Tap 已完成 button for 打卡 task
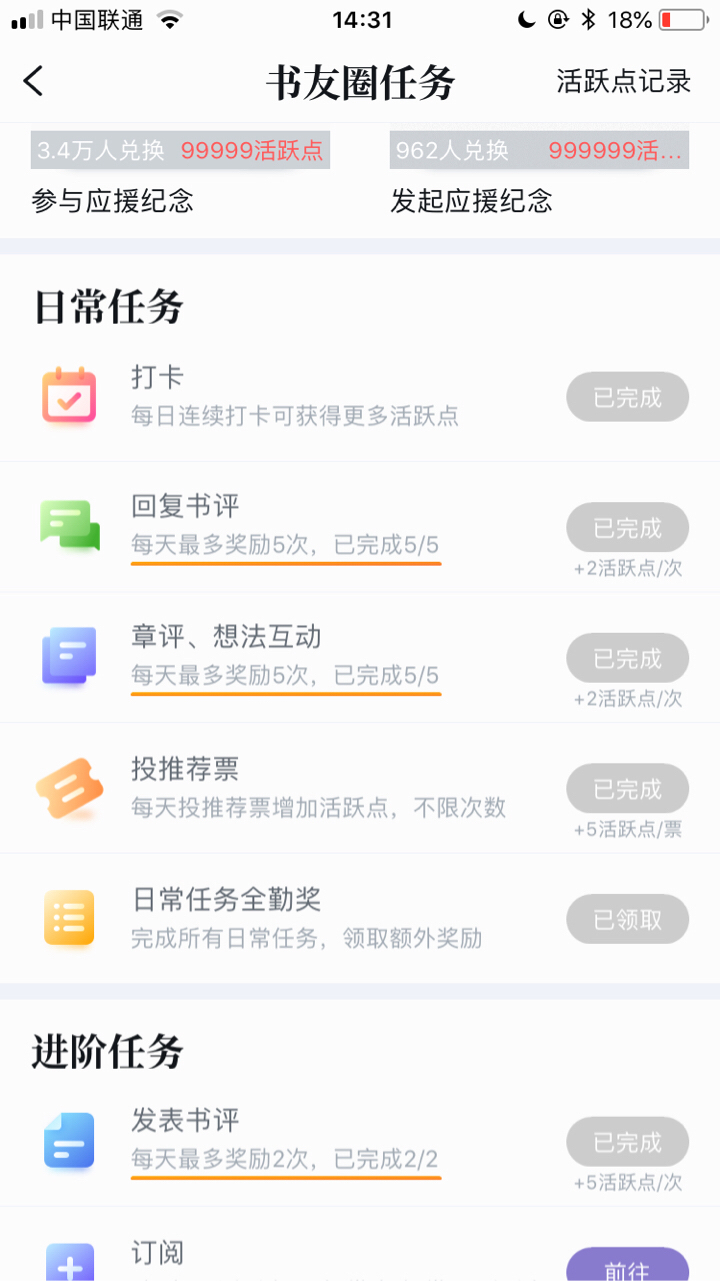This screenshot has width=720, height=1281. coord(627,397)
